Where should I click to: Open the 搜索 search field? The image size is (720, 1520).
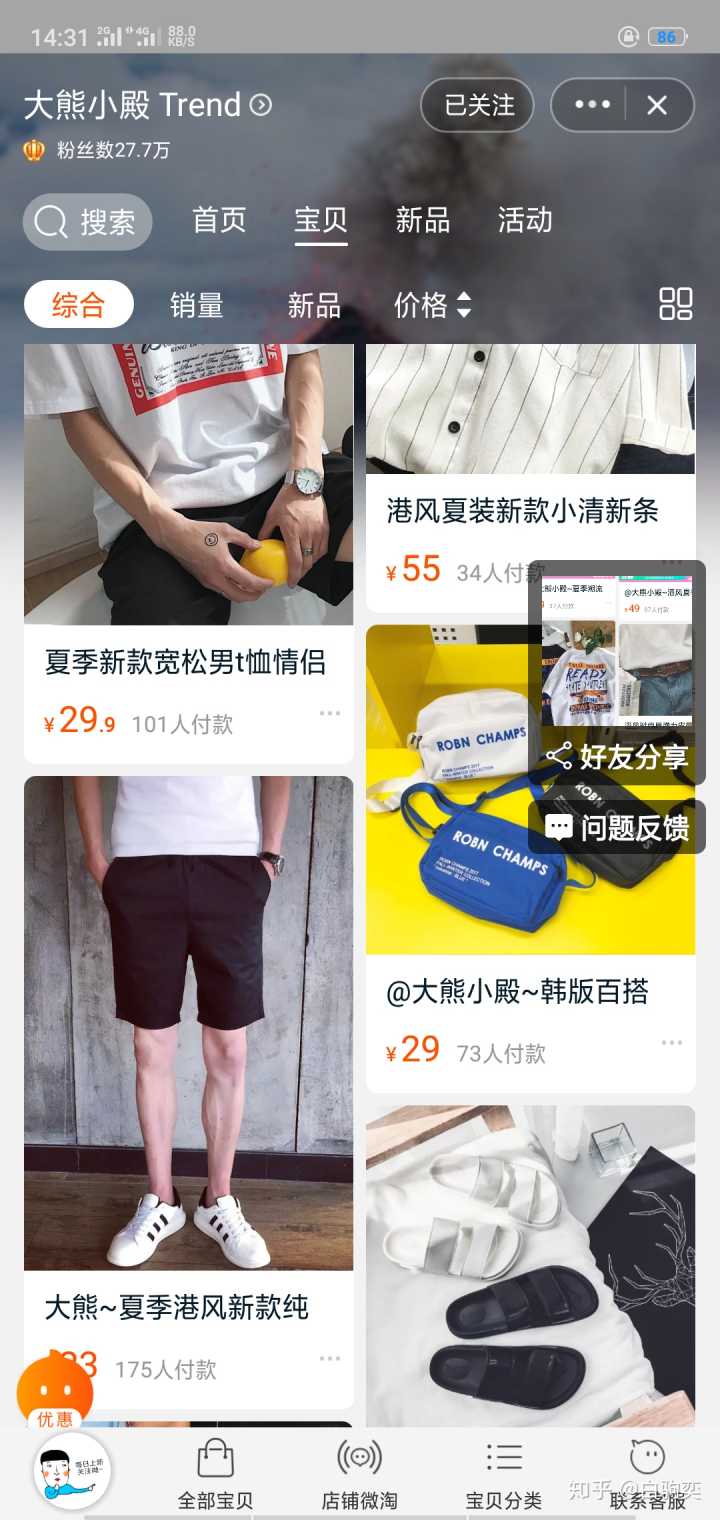88,222
